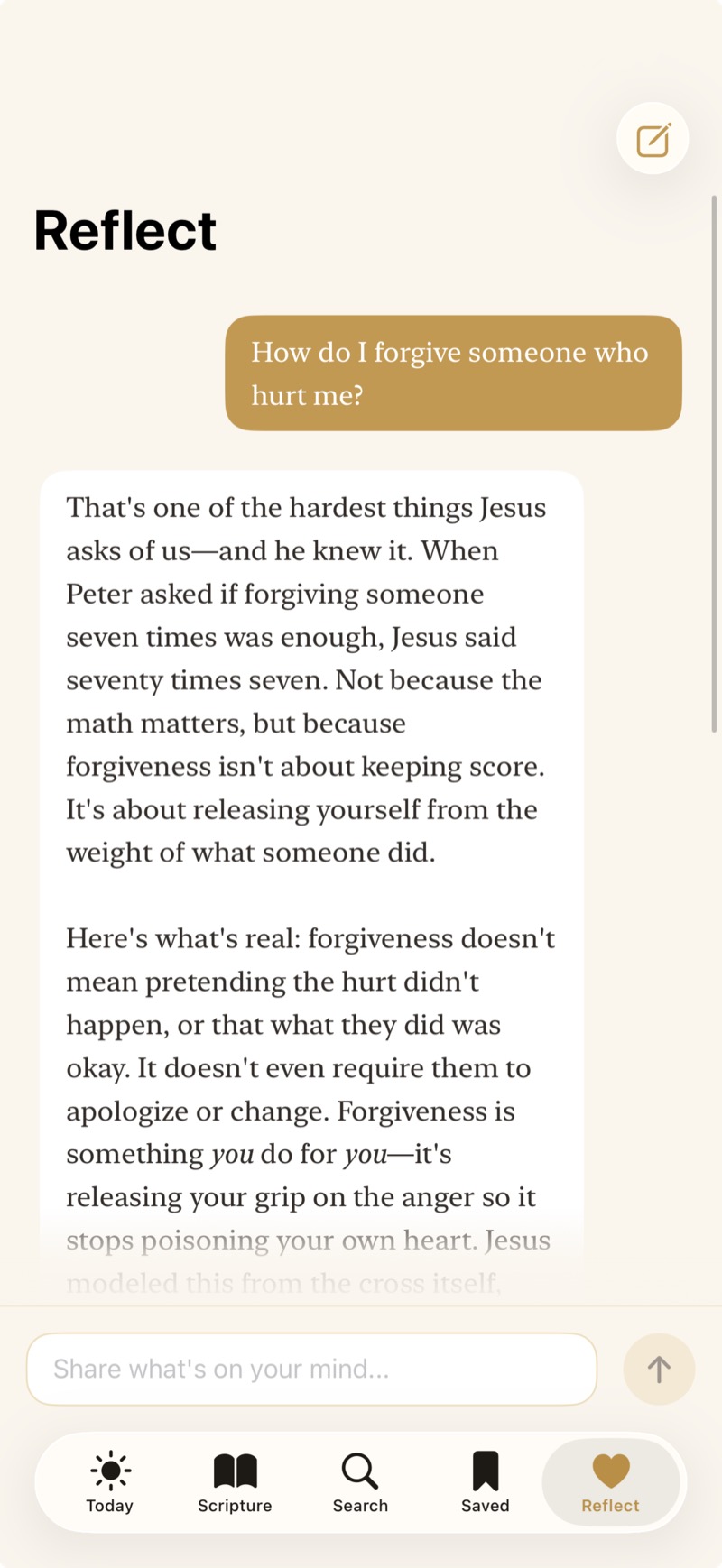
Task: Tap the Reflect page heading
Action: (124, 229)
